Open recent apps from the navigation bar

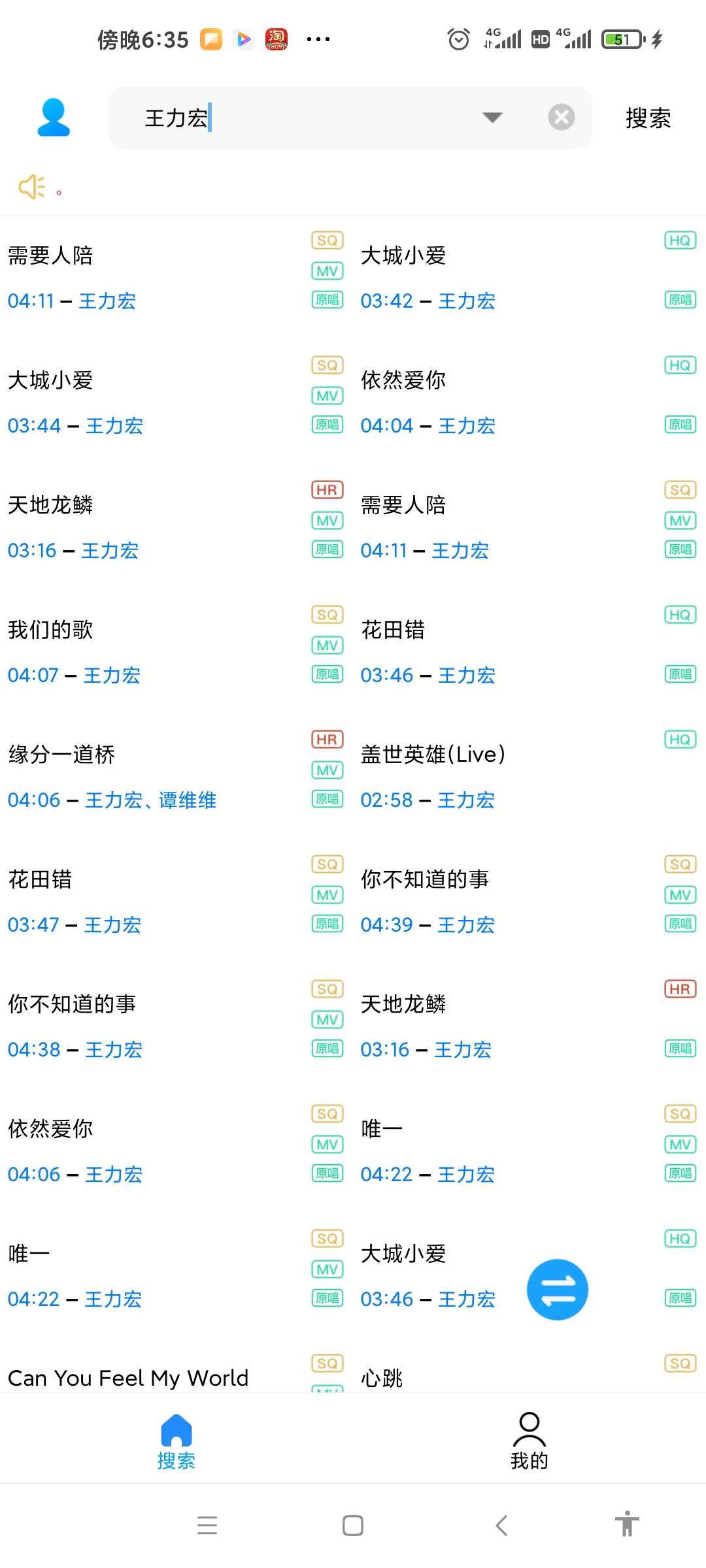tap(207, 1526)
